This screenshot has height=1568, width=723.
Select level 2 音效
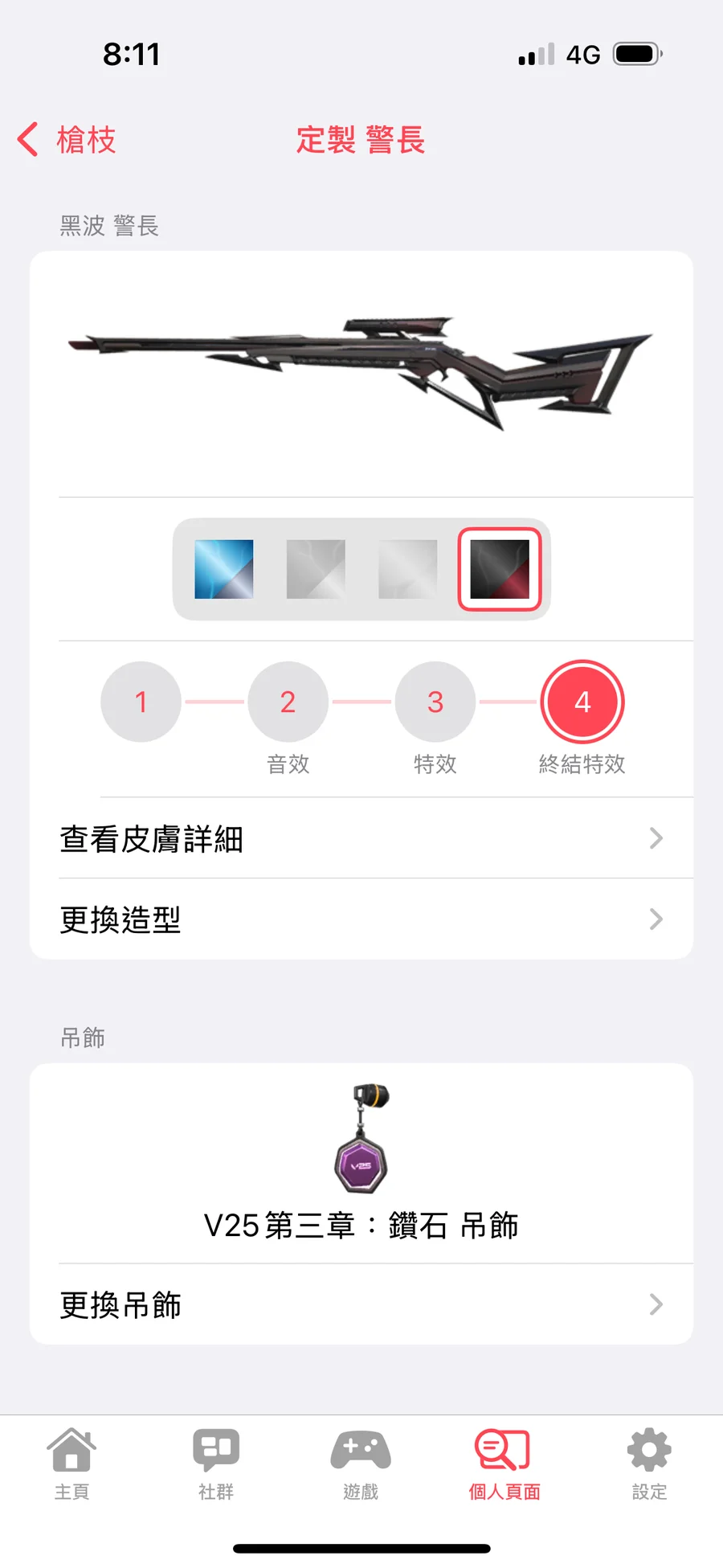288,702
